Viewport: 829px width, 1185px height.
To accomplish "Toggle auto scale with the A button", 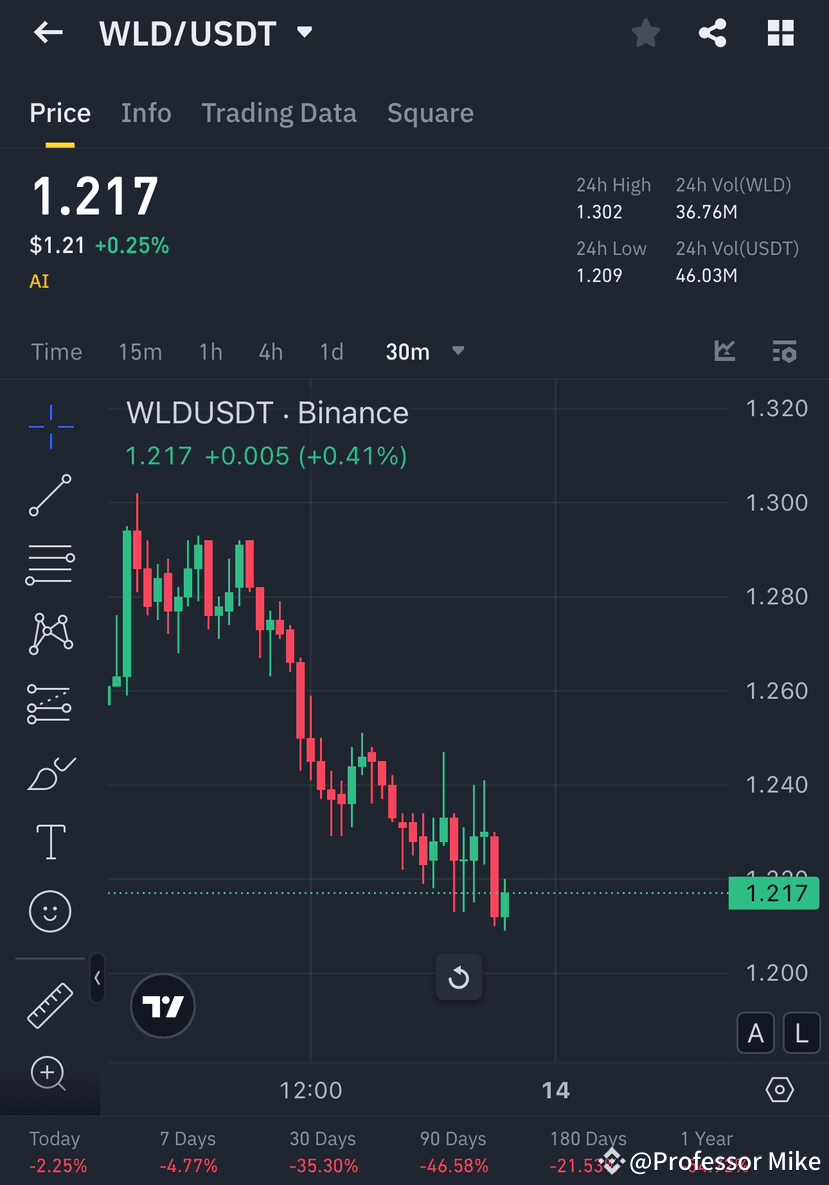I will click(x=755, y=1033).
